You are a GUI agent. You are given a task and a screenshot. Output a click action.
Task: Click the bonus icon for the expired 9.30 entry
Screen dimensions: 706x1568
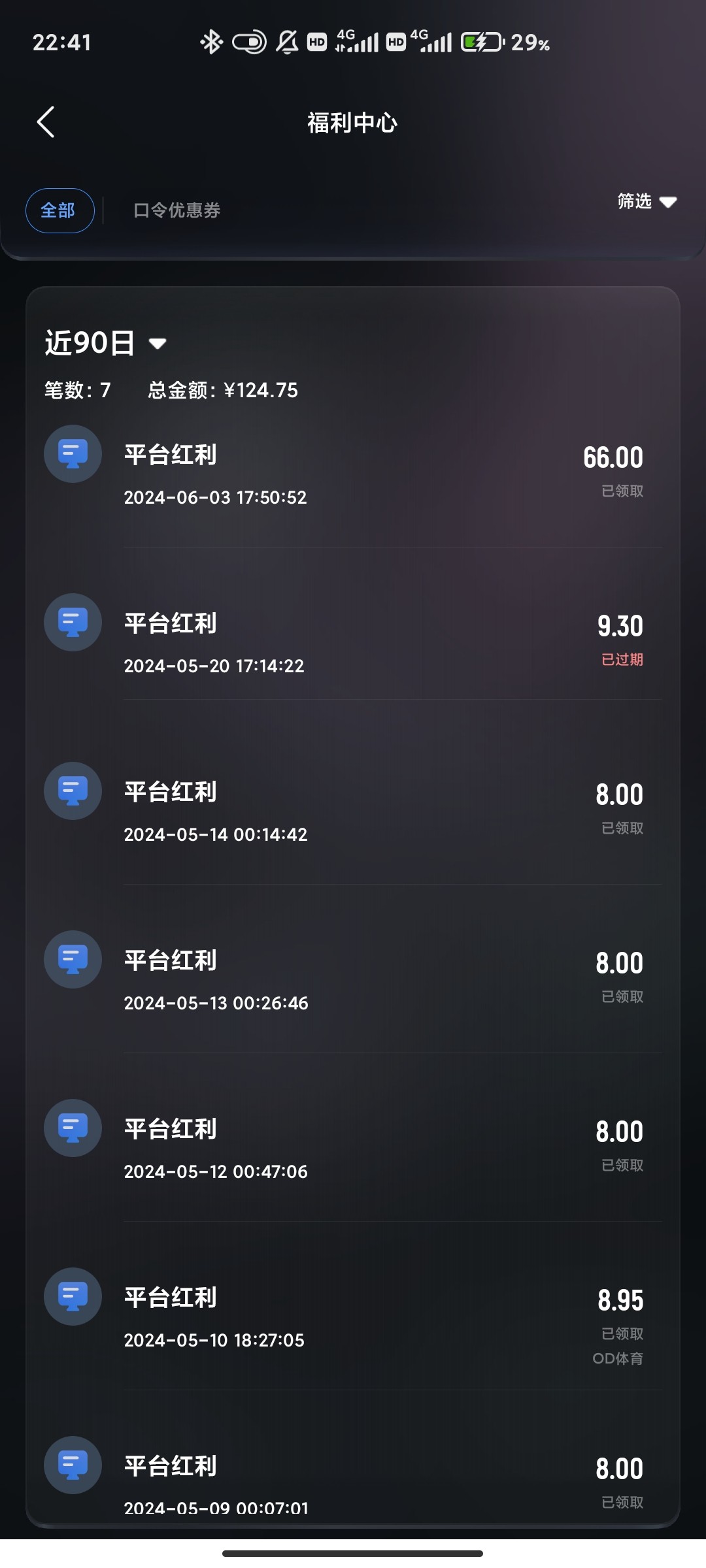click(x=72, y=623)
